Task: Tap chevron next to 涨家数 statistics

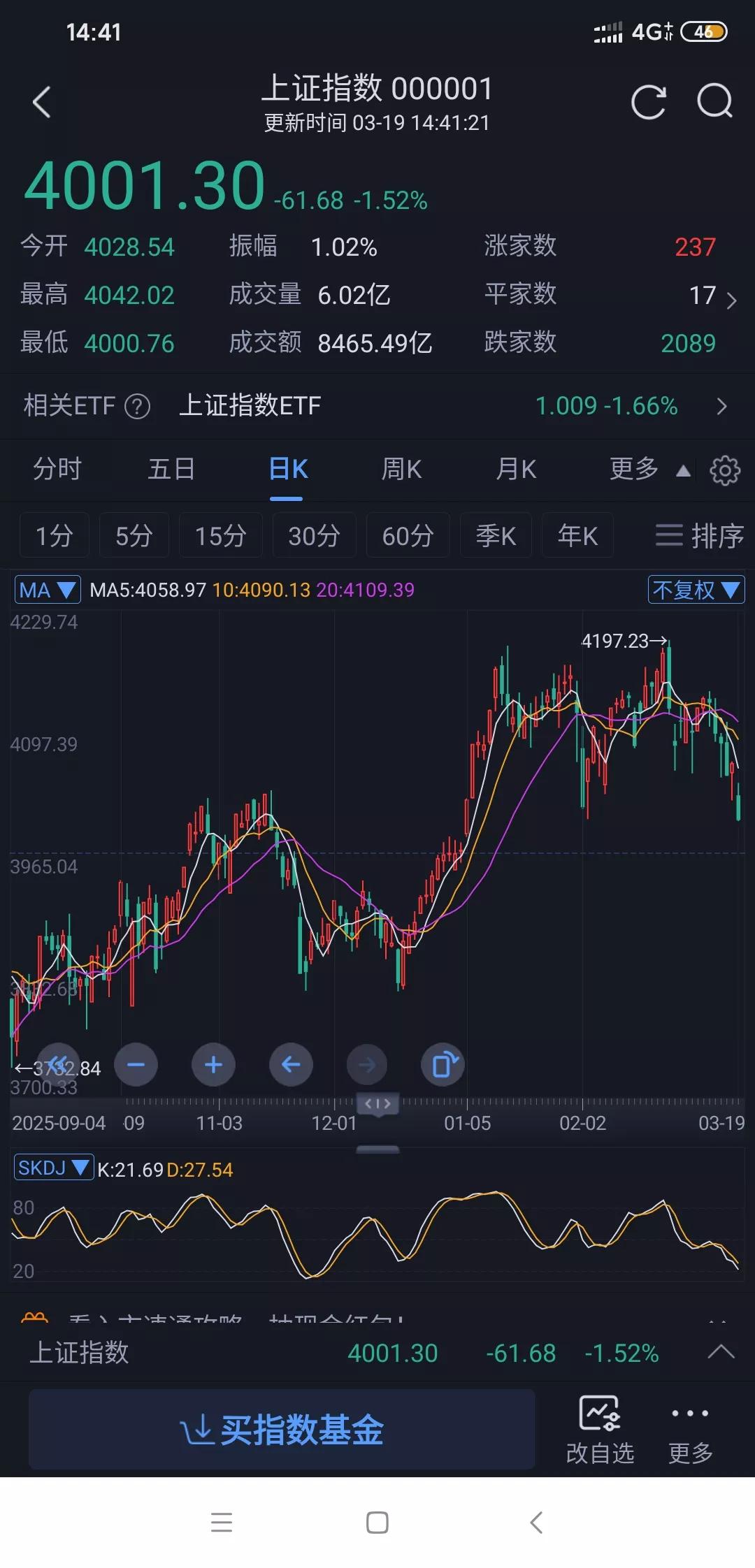Action: pos(731,299)
